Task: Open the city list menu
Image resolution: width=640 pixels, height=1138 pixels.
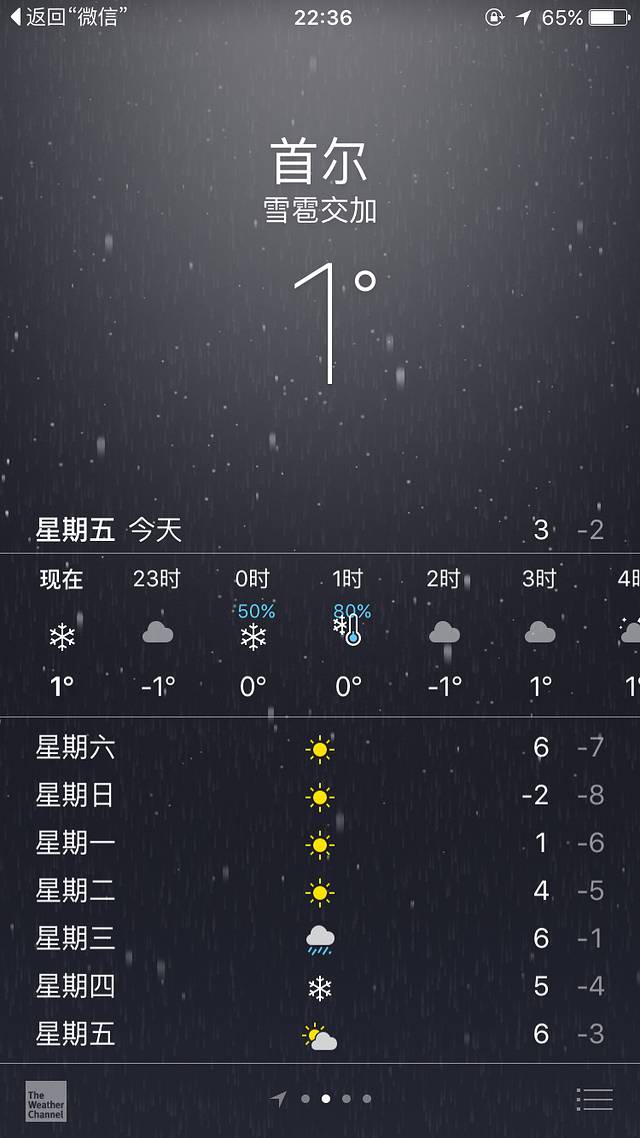Action: (x=595, y=1099)
